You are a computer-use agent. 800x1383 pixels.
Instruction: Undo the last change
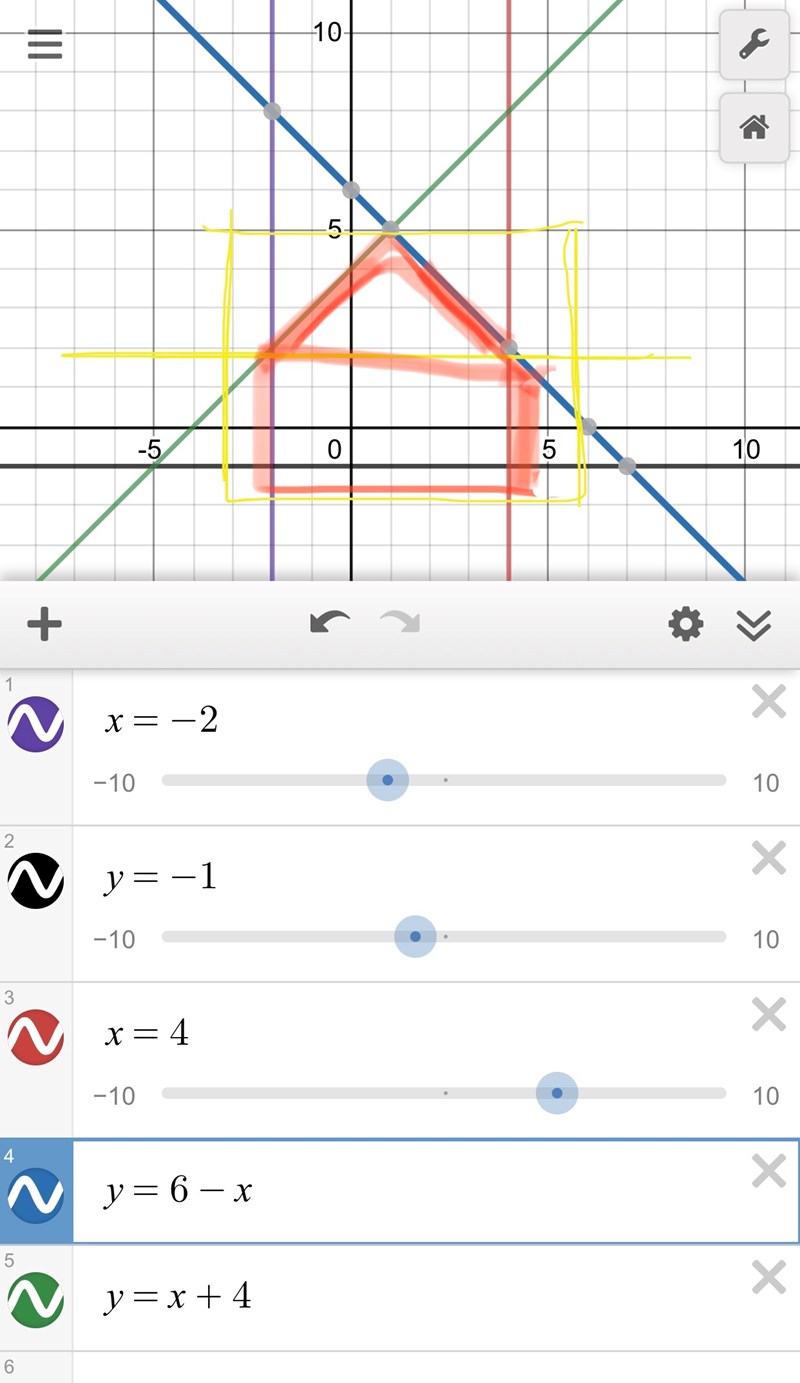point(329,625)
